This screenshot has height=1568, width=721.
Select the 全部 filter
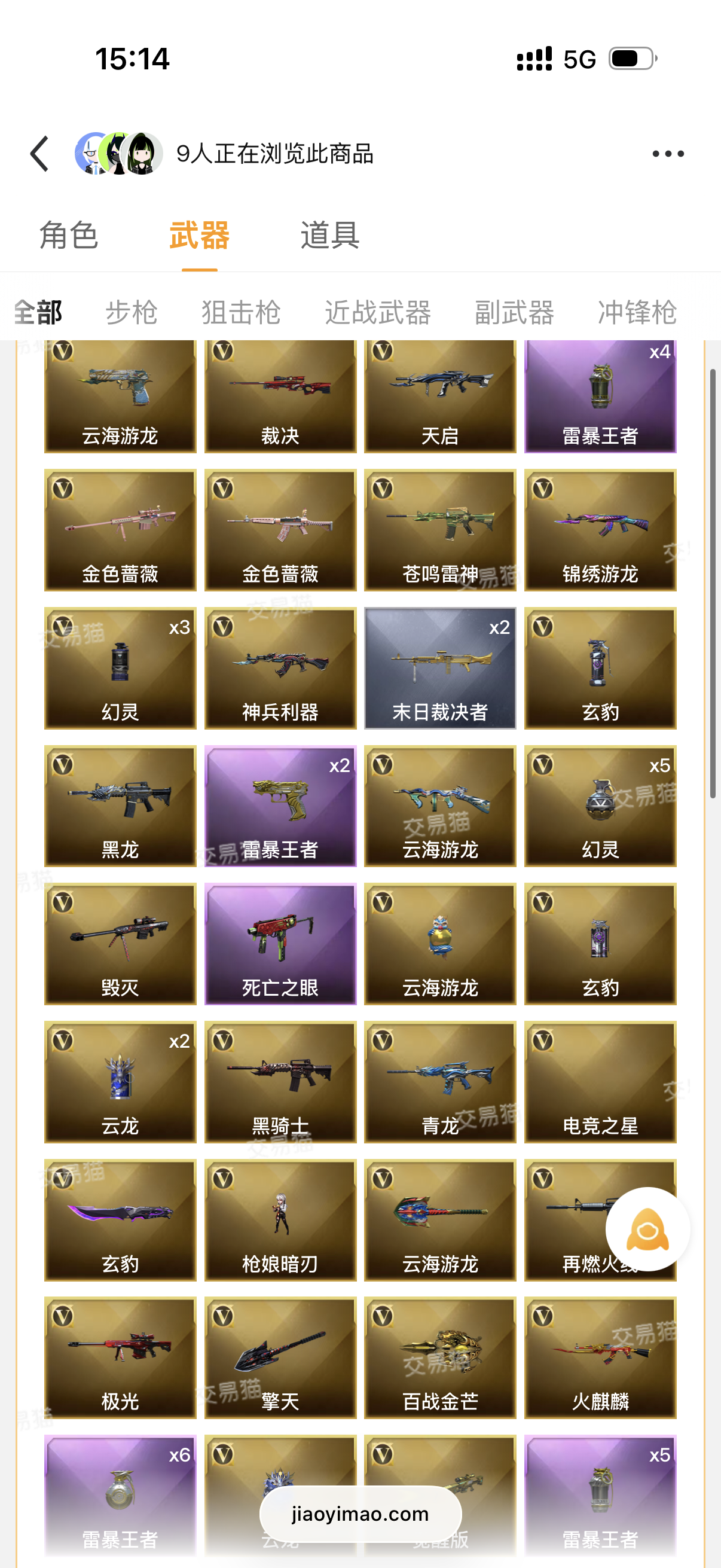38,312
